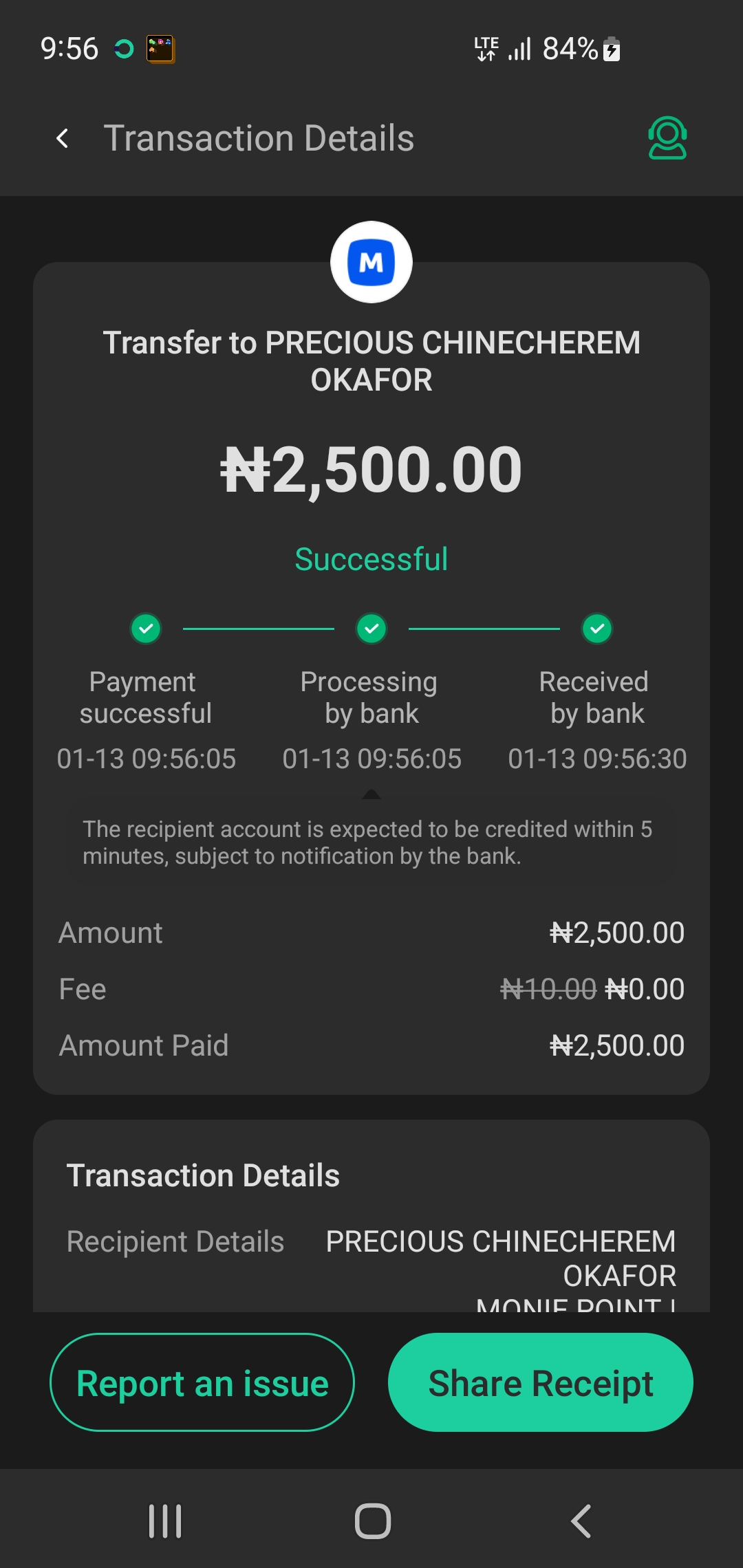Open customer support headset icon
Viewport: 743px width, 1568px height.
(667, 138)
